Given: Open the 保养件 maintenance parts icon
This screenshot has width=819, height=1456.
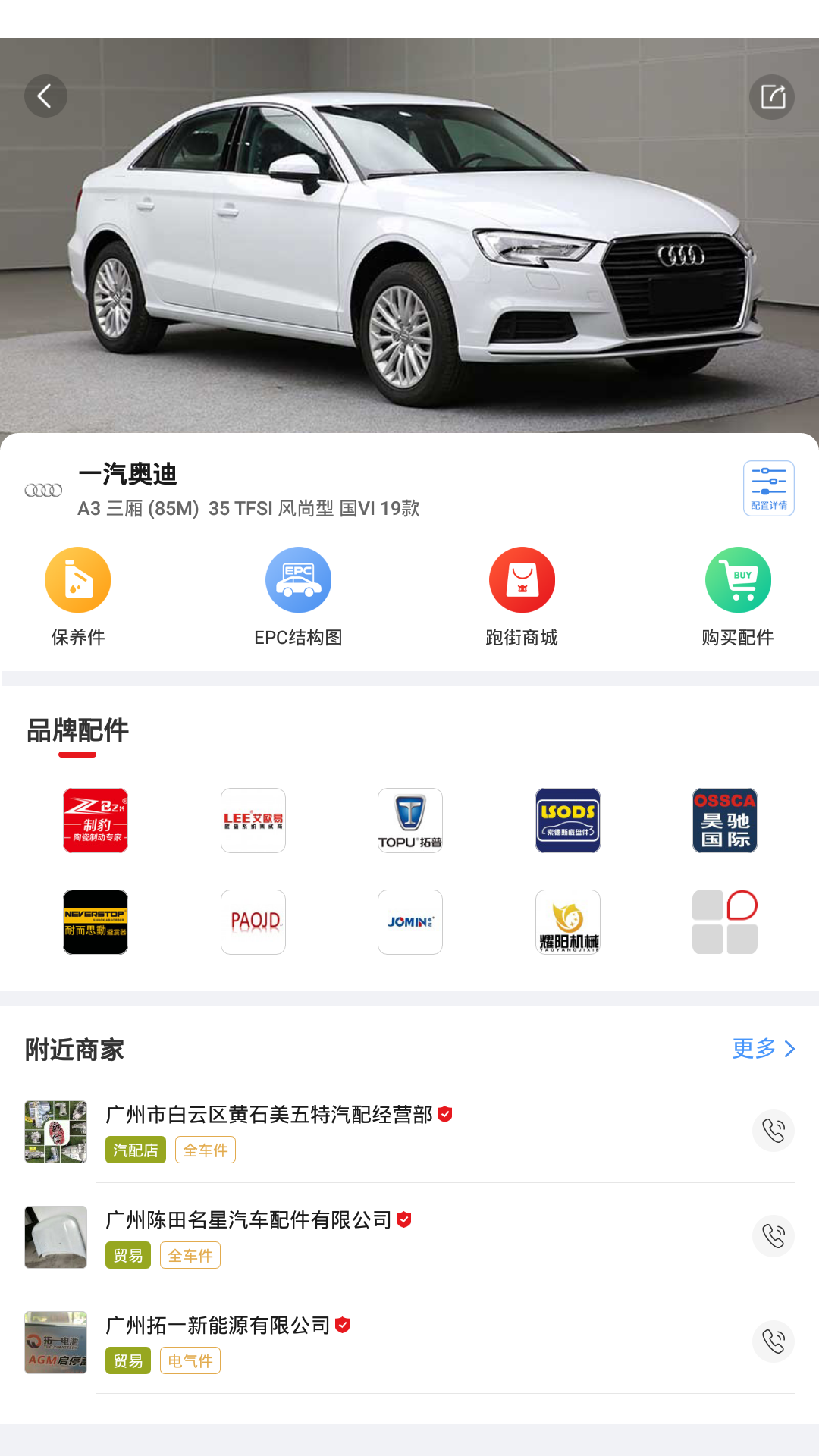Looking at the screenshot, I should click(78, 579).
